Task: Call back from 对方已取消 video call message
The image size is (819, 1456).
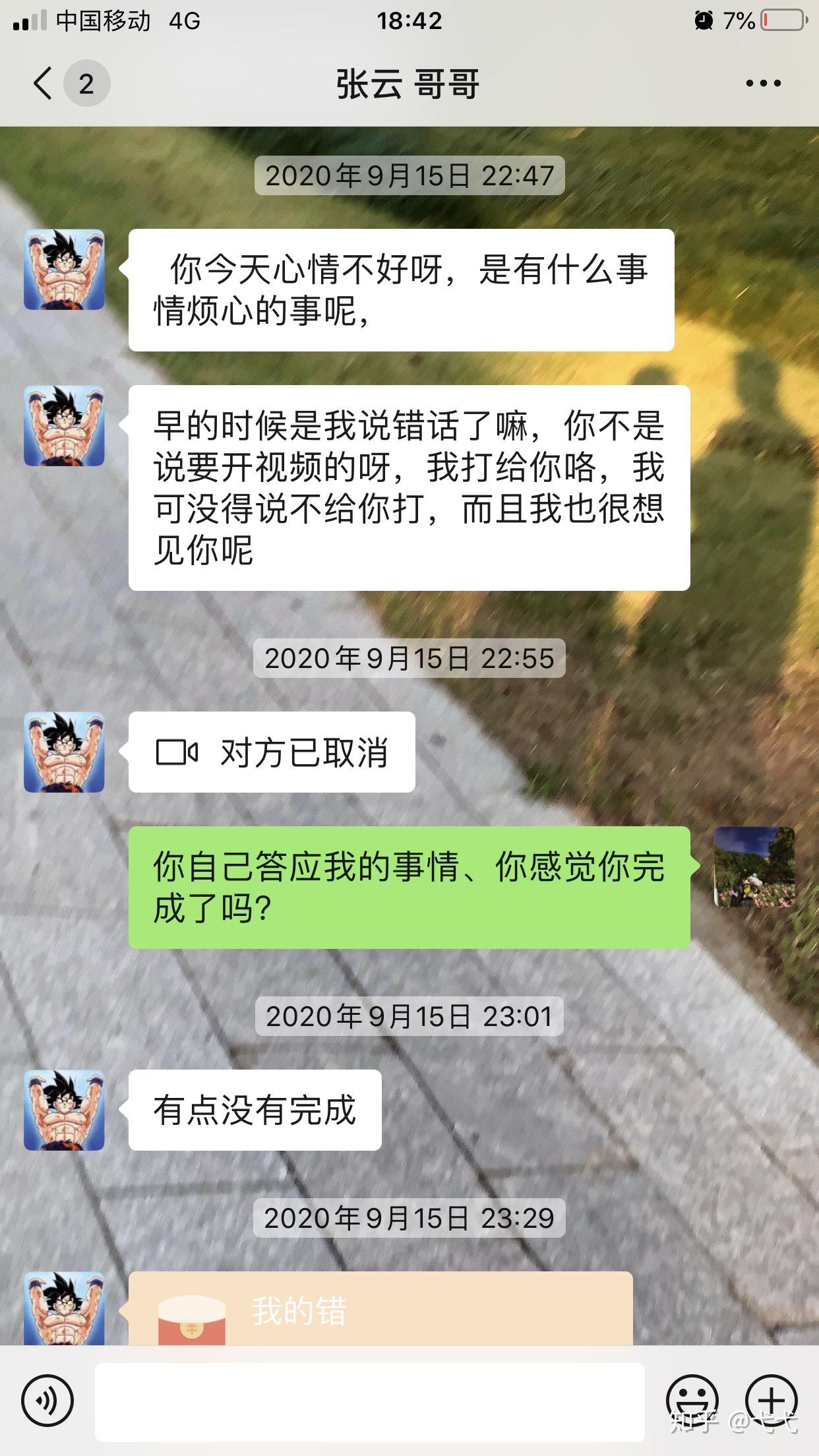Action: [x=272, y=752]
